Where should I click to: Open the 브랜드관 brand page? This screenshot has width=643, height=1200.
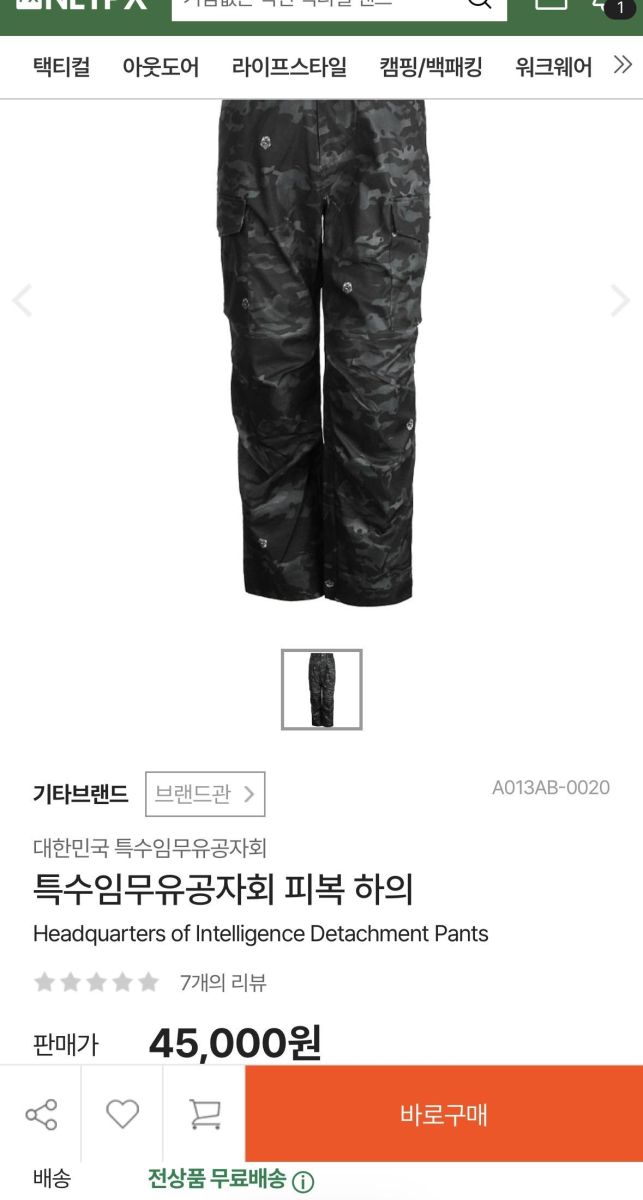205,794
